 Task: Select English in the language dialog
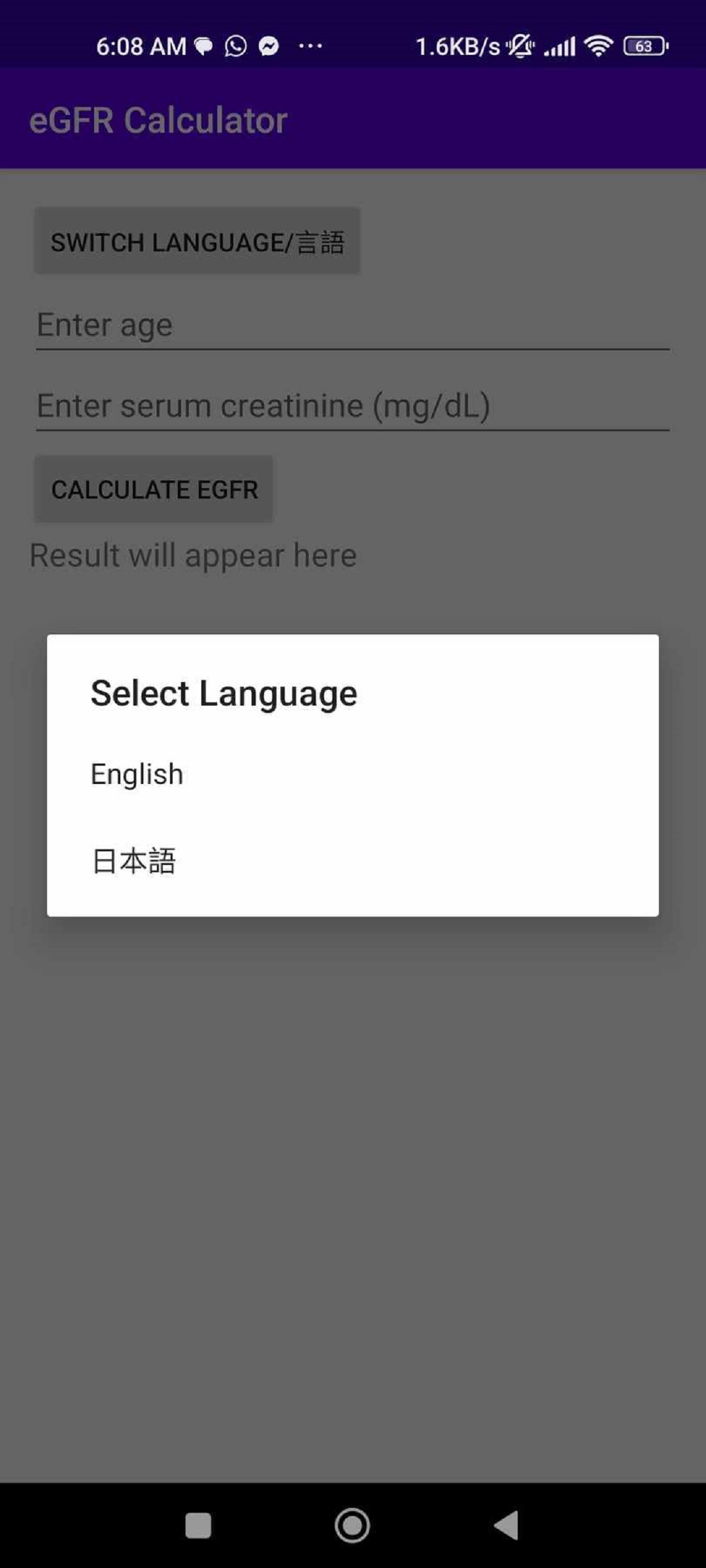(x=137, y=774)
